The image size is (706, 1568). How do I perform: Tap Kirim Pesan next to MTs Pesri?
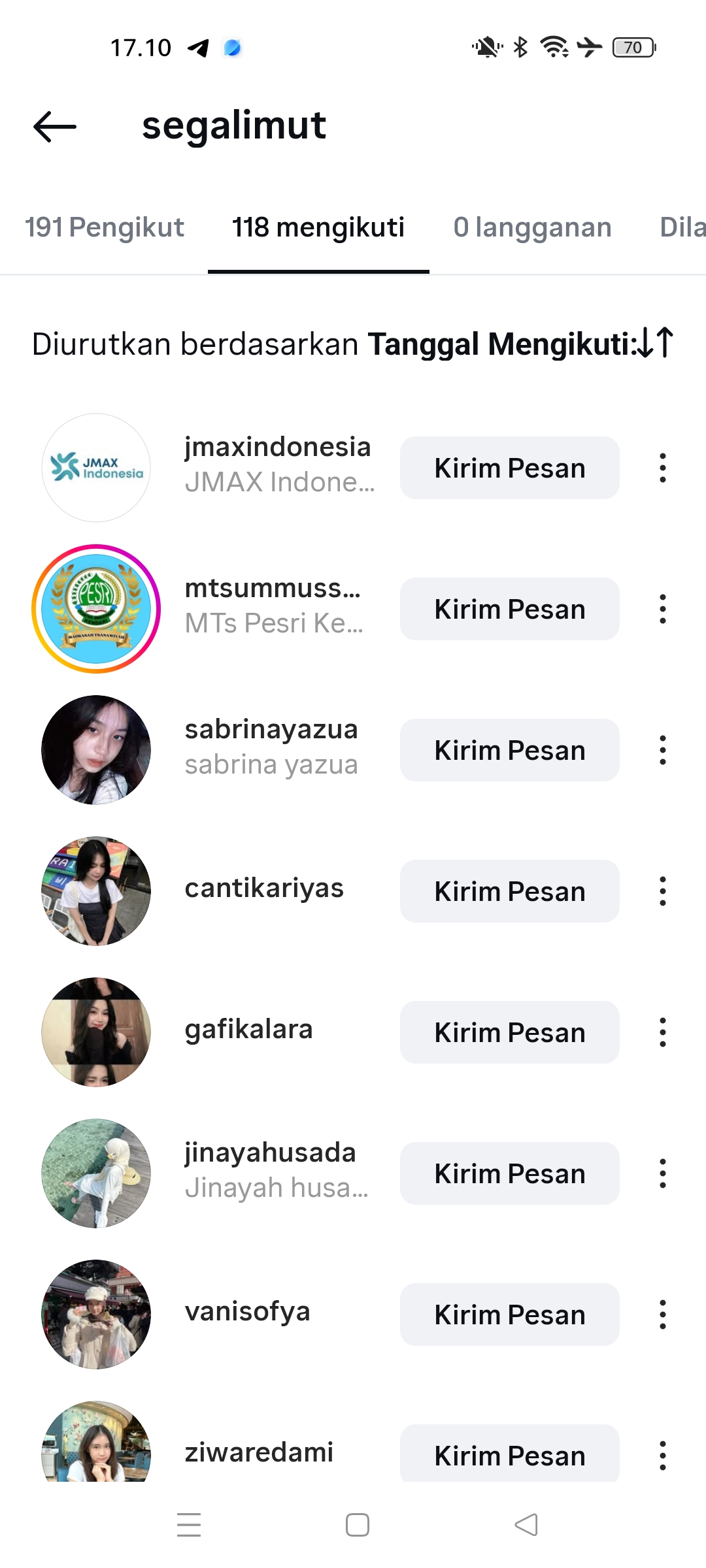509,609
